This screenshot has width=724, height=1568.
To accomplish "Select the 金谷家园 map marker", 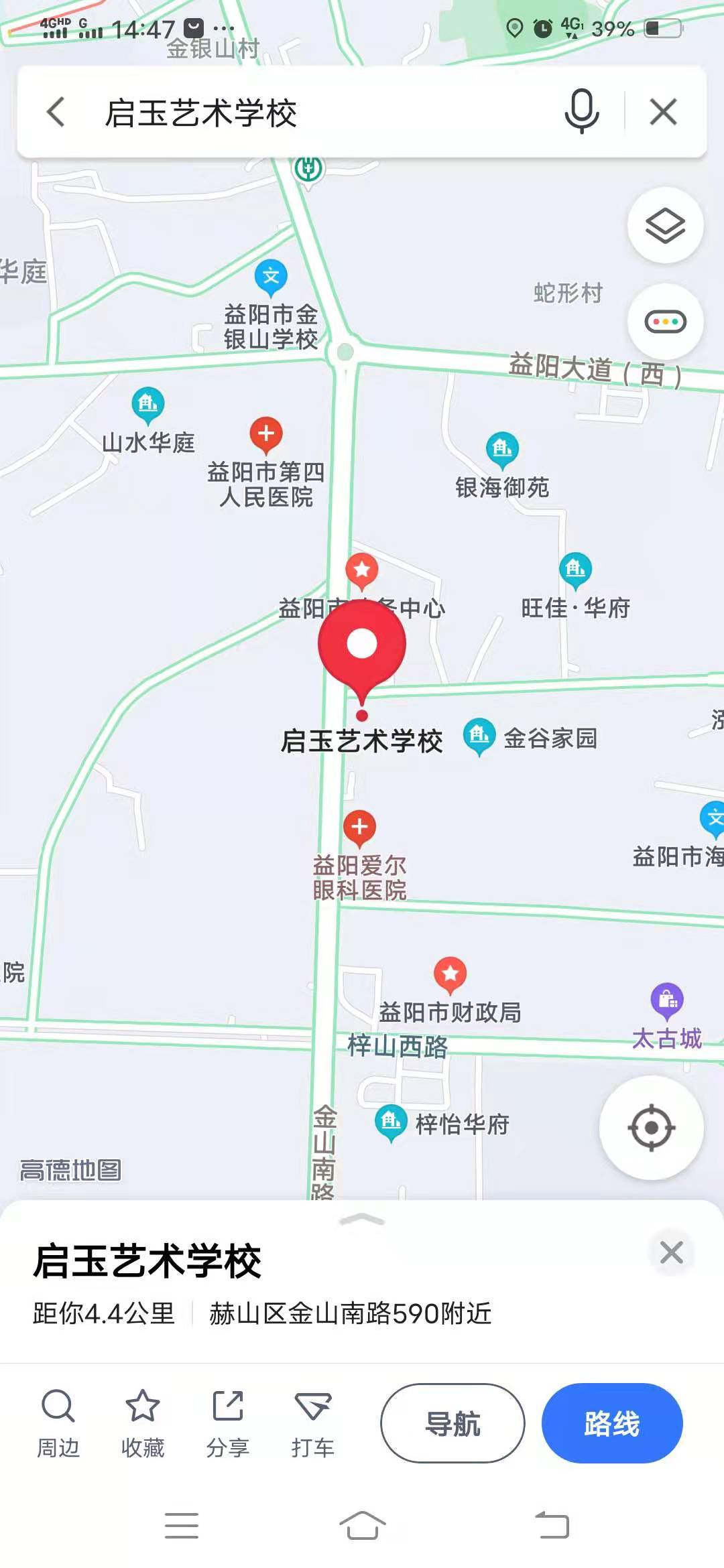I will point(479,736).
